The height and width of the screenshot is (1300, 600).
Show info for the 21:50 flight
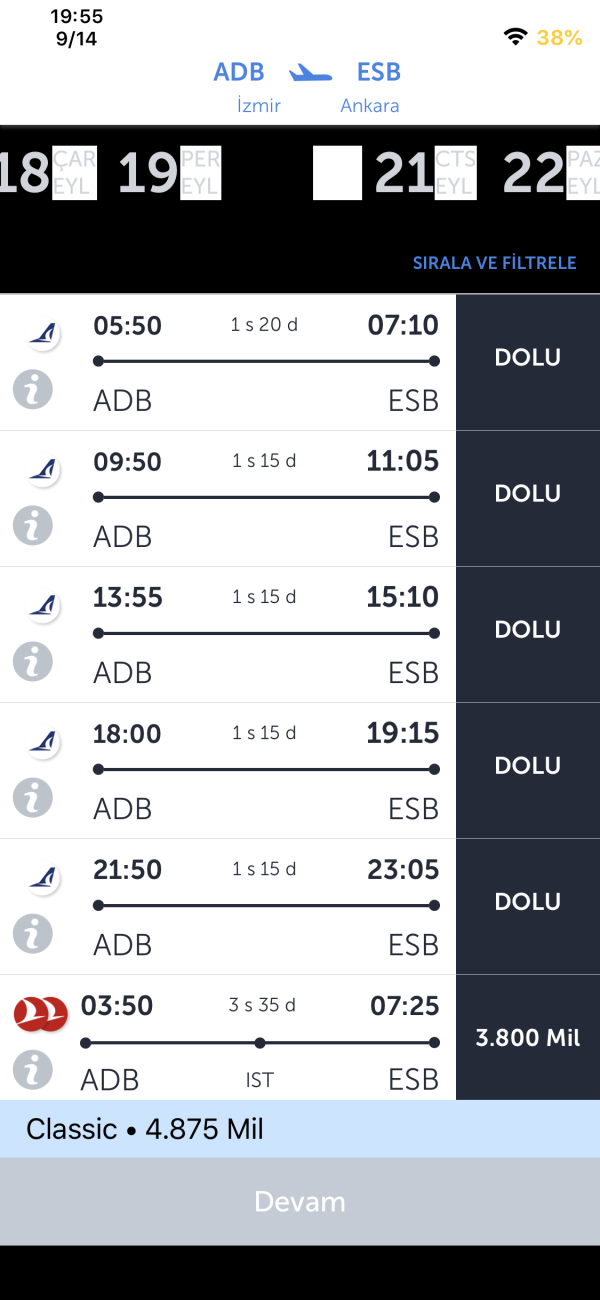[33, 933]
